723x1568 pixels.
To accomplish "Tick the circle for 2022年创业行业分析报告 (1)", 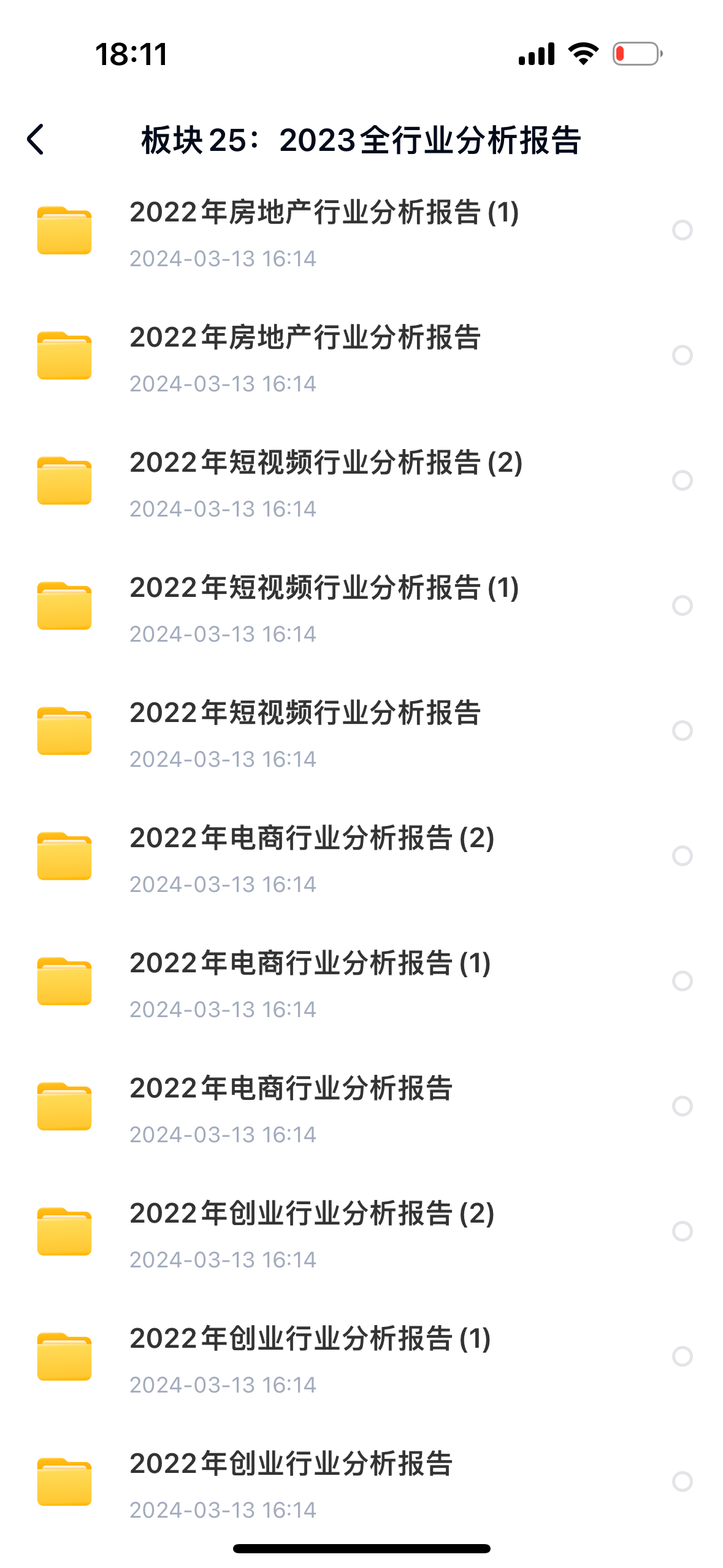I will 682,1356.
